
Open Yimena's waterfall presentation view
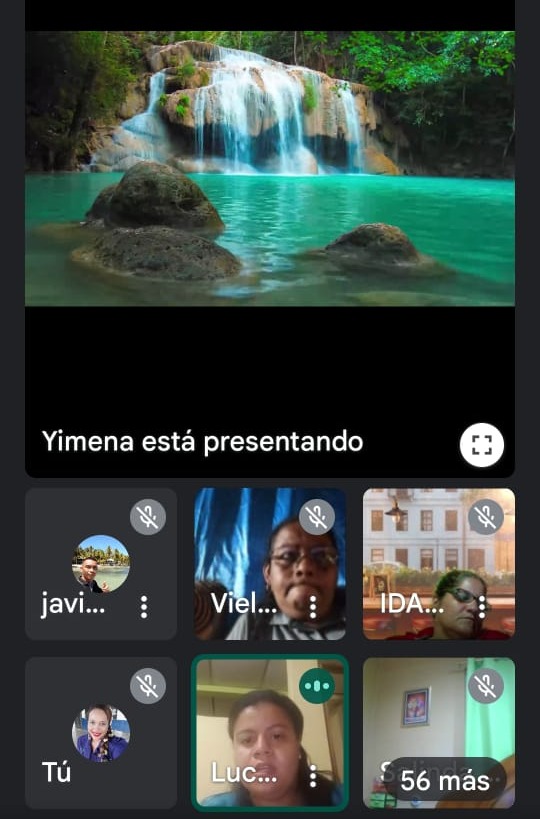[x=270, y=239]
